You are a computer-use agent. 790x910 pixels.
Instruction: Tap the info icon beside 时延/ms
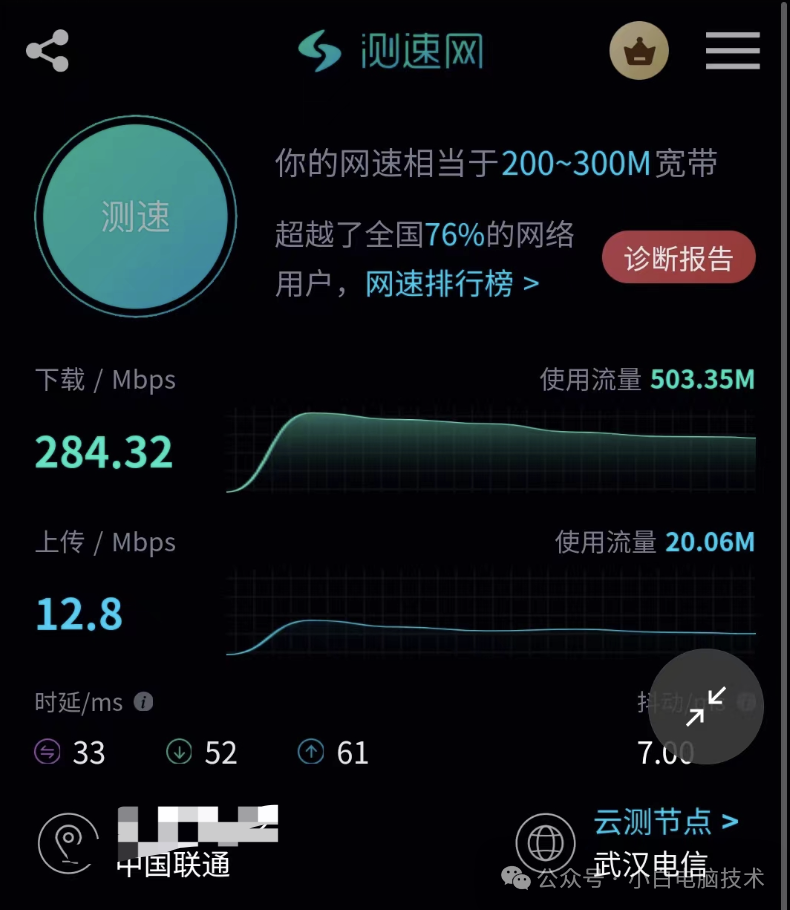(144, 702)
